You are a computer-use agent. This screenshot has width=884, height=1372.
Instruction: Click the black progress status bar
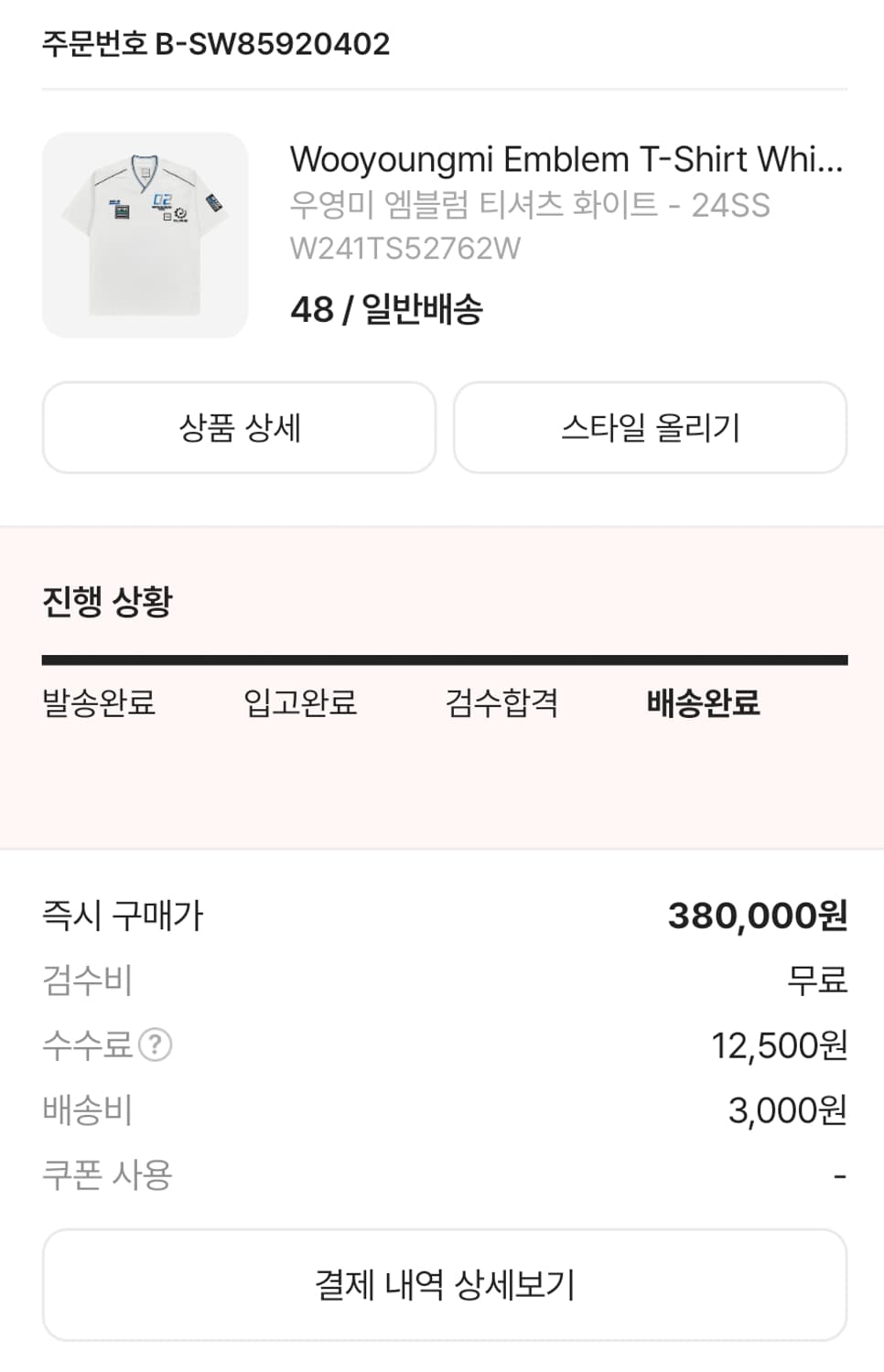(x=442, y=656)
